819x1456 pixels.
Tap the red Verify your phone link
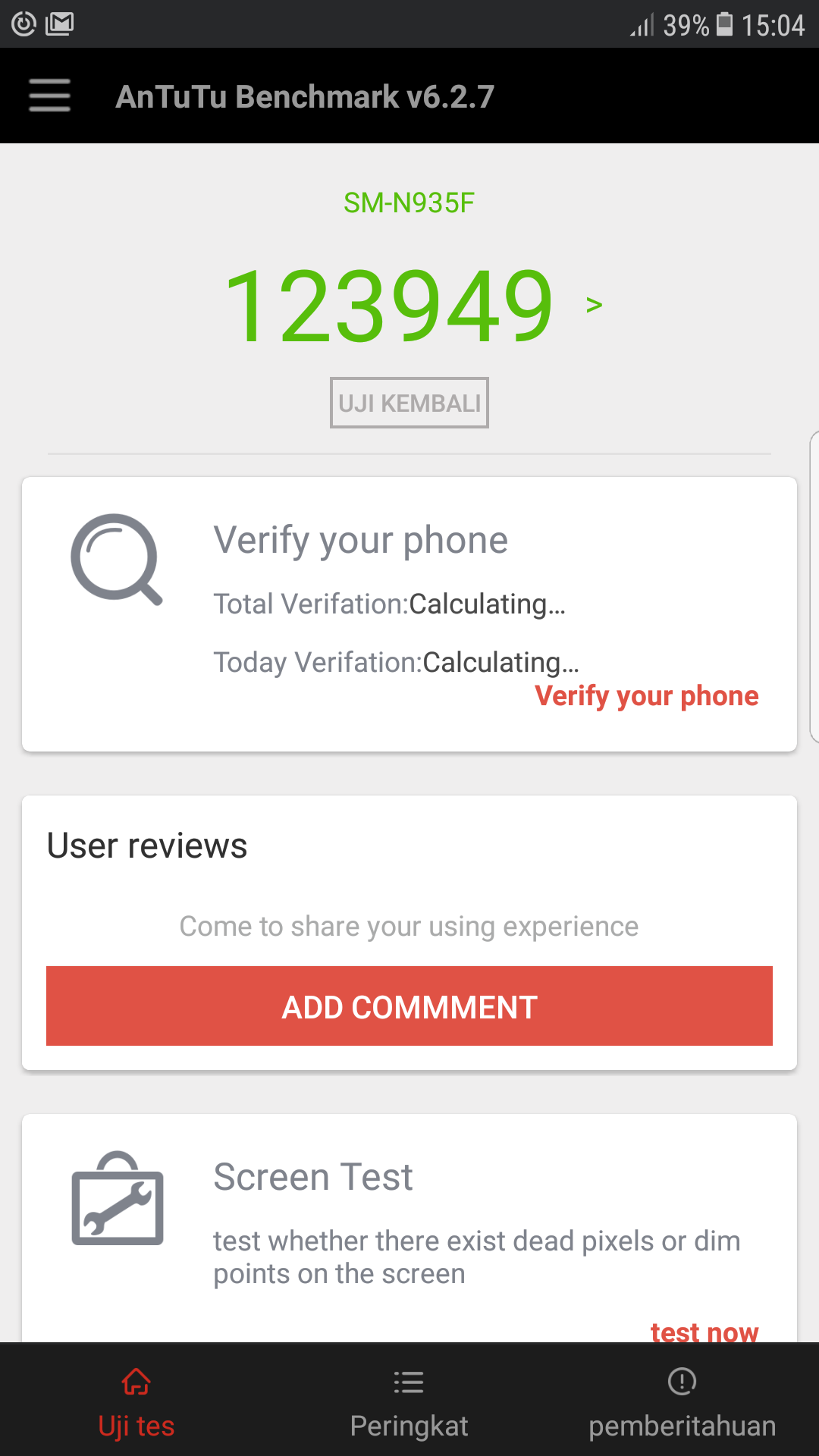[647, 695]
